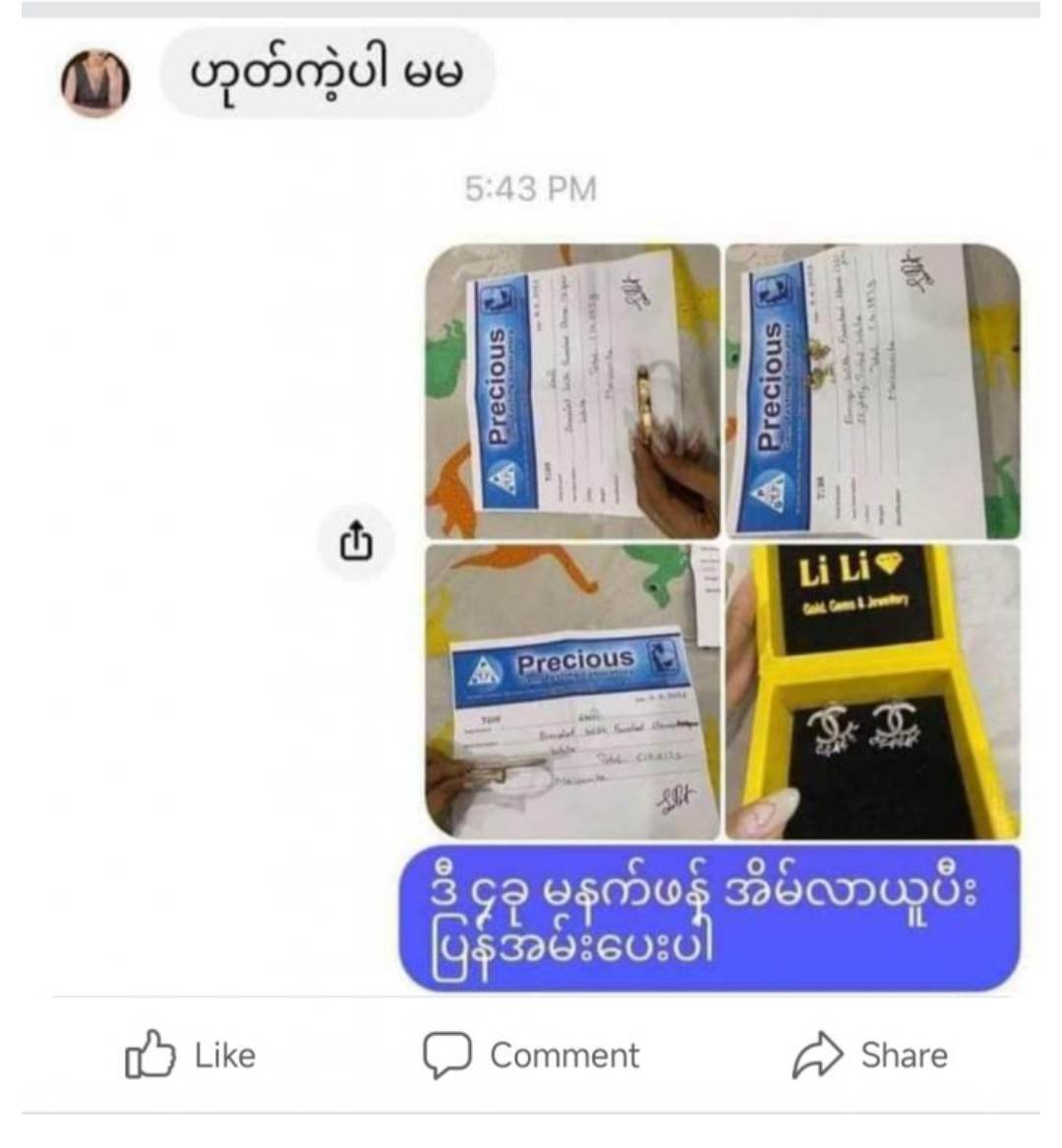Share this post
This screenshot has width=1062, height=1148.
tap(870, 1055)
